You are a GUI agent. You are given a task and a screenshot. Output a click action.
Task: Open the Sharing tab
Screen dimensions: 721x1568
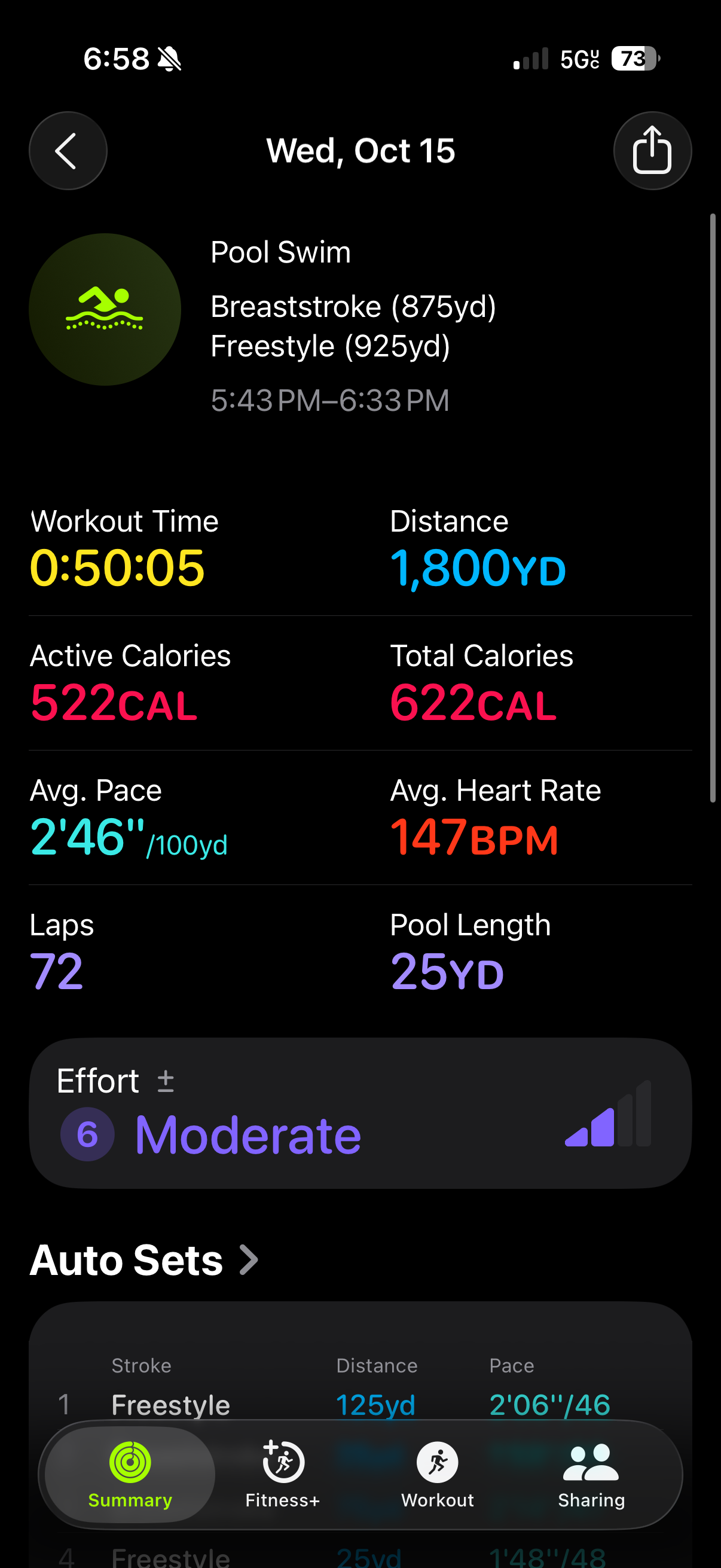pos(591,1474)
